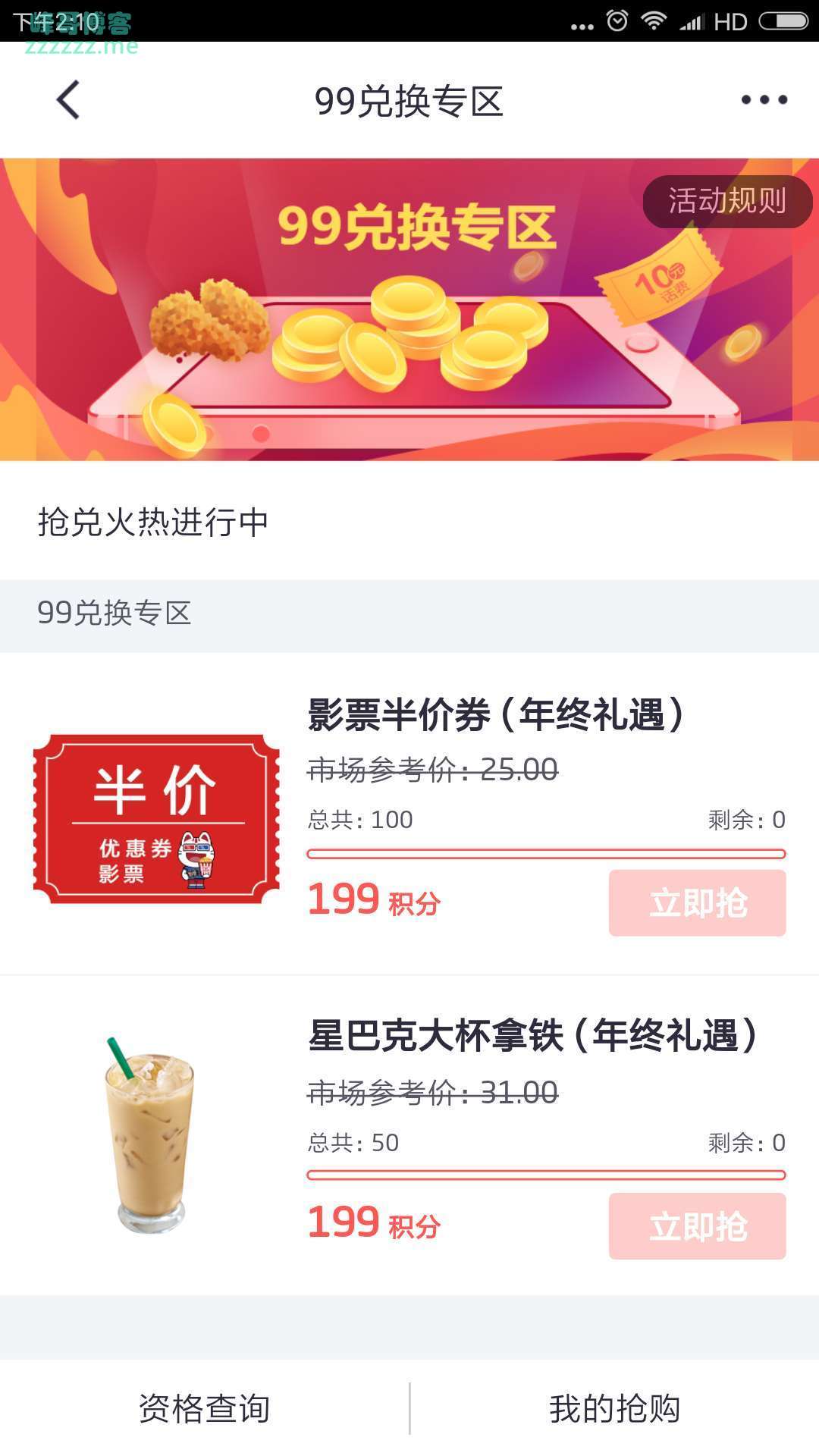Image resolution: width=819 pixels, height=1456 pixels.
Task: Tap the back arrow to return
Action: (x=68, y=99)
